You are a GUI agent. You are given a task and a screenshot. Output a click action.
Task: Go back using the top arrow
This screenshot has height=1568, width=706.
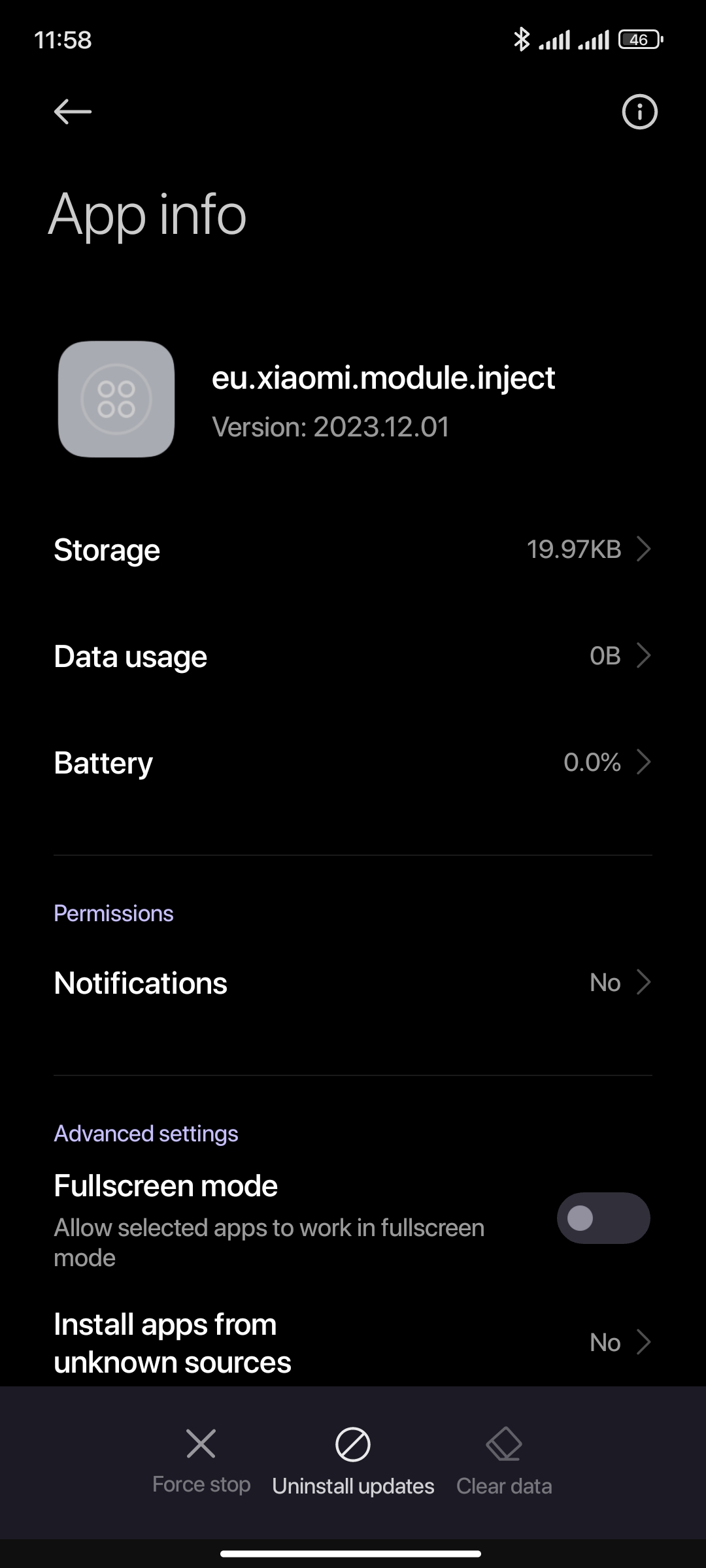click(73, 112)
